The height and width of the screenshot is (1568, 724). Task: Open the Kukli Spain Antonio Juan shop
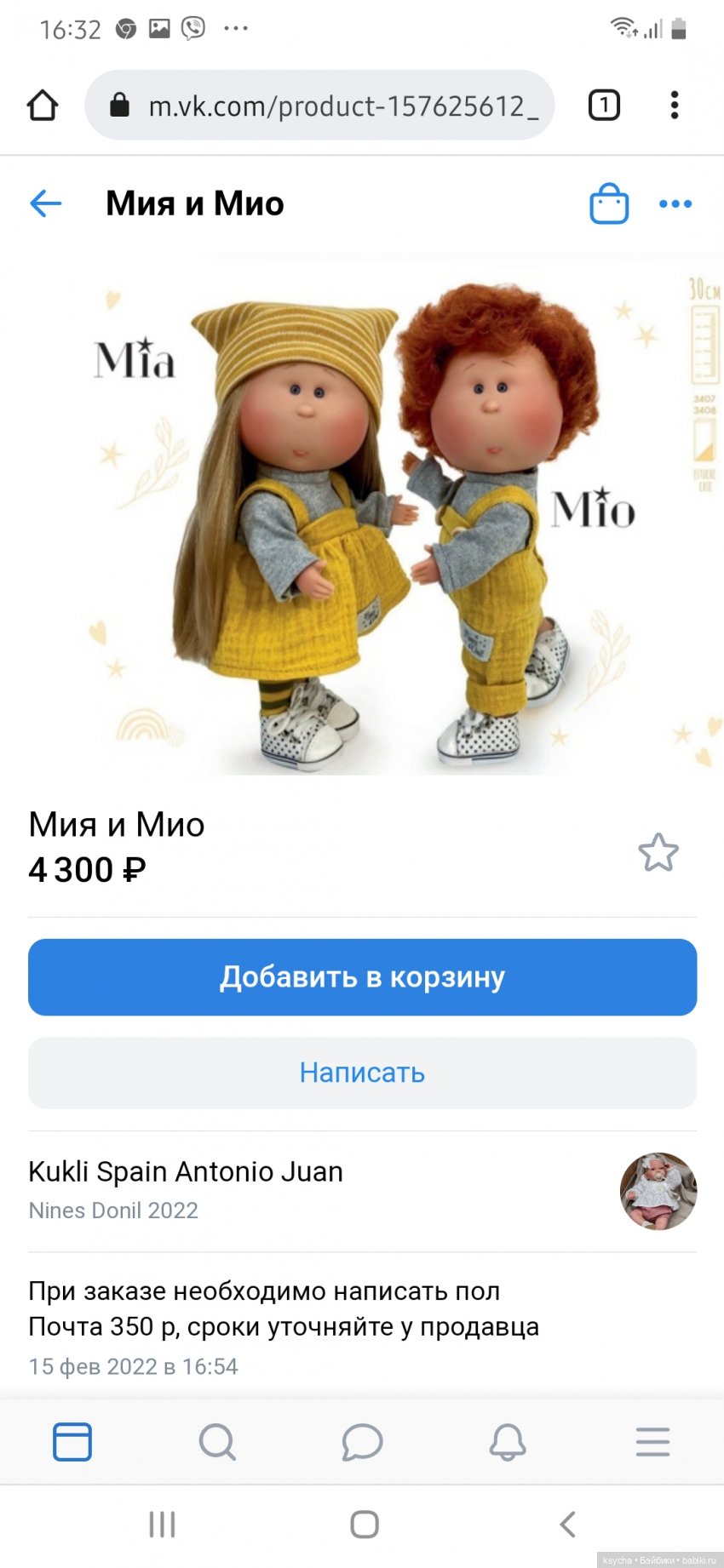coord(186,1172)
